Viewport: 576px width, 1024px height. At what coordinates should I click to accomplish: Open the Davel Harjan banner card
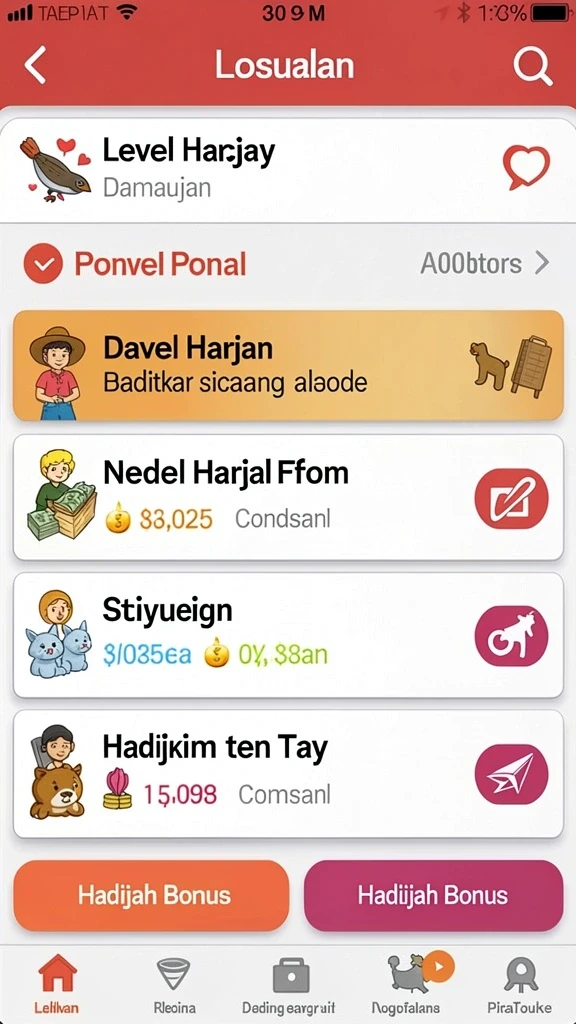pyautogui.click(x=288, y=365)
